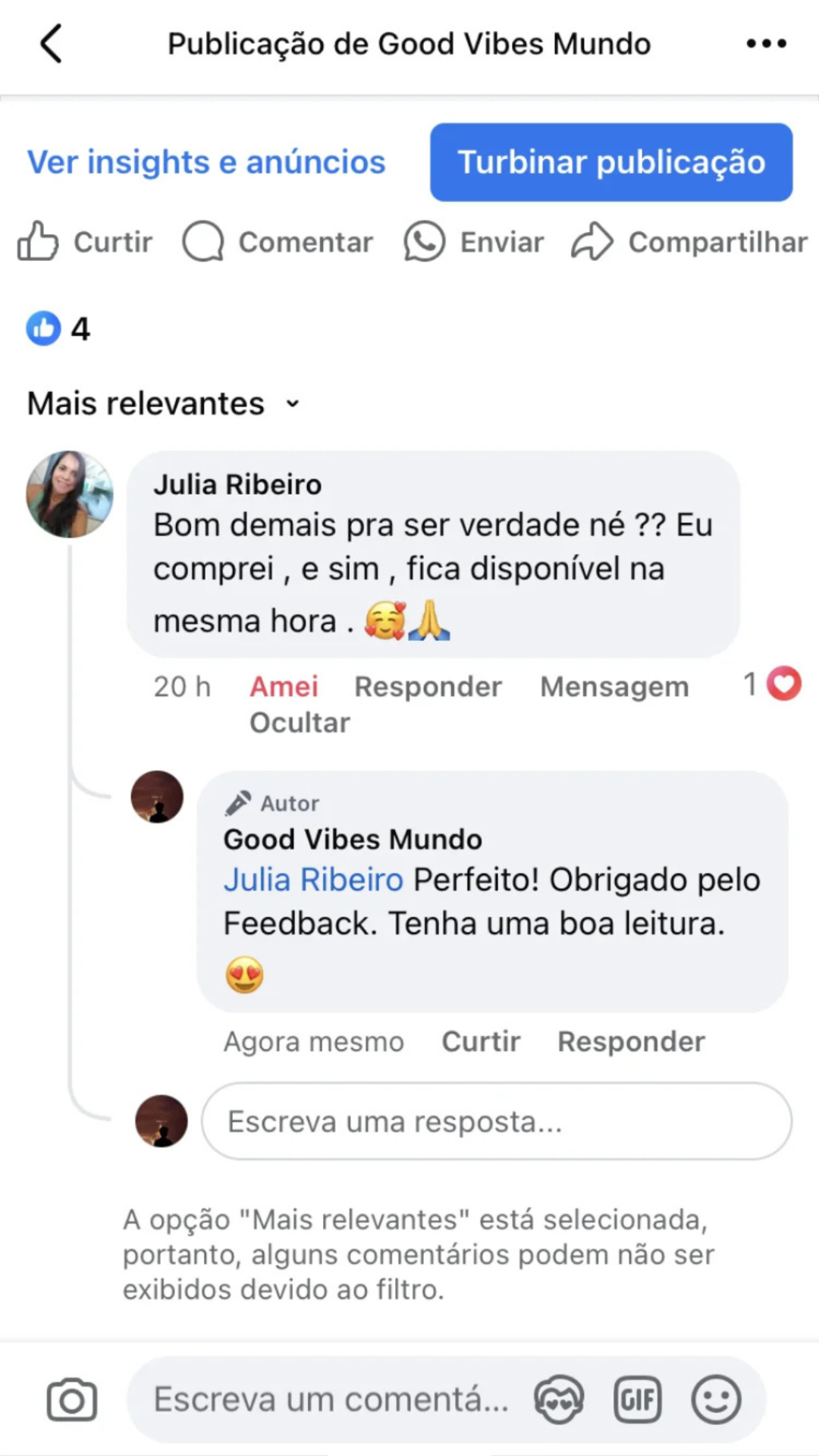Open the camera icon beside the comment box
This screenshot has width=819, height=1456.
click(x=72, y=1400)
